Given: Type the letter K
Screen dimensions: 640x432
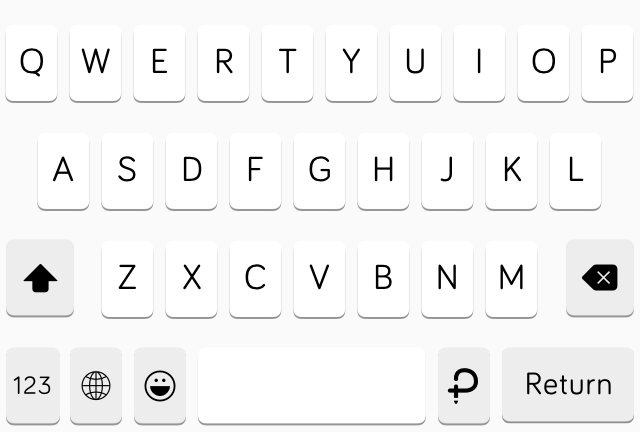Looking at the screenshot, I should [511, 170].
